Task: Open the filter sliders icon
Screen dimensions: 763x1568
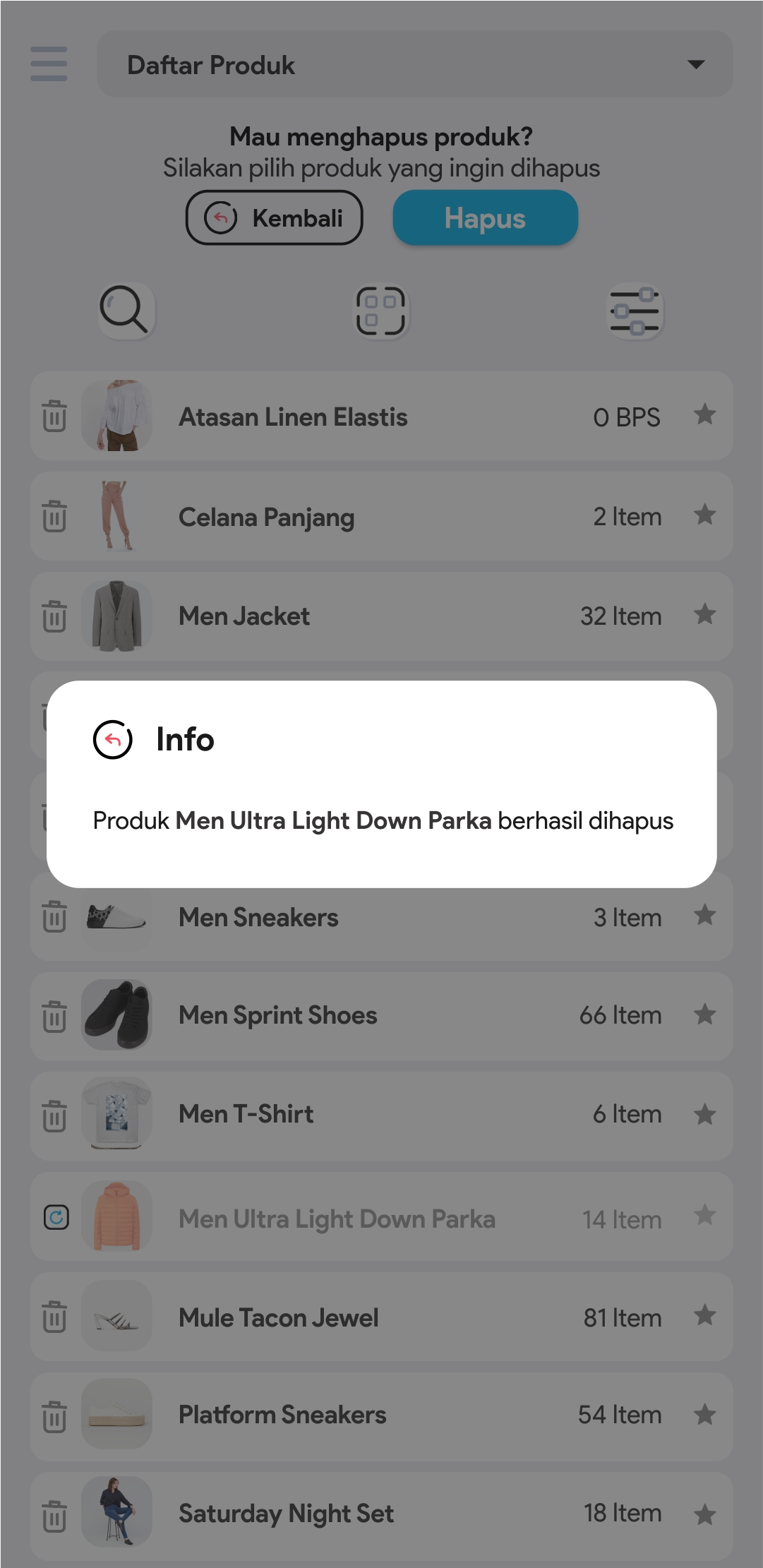Action: [x=635, y=311]
